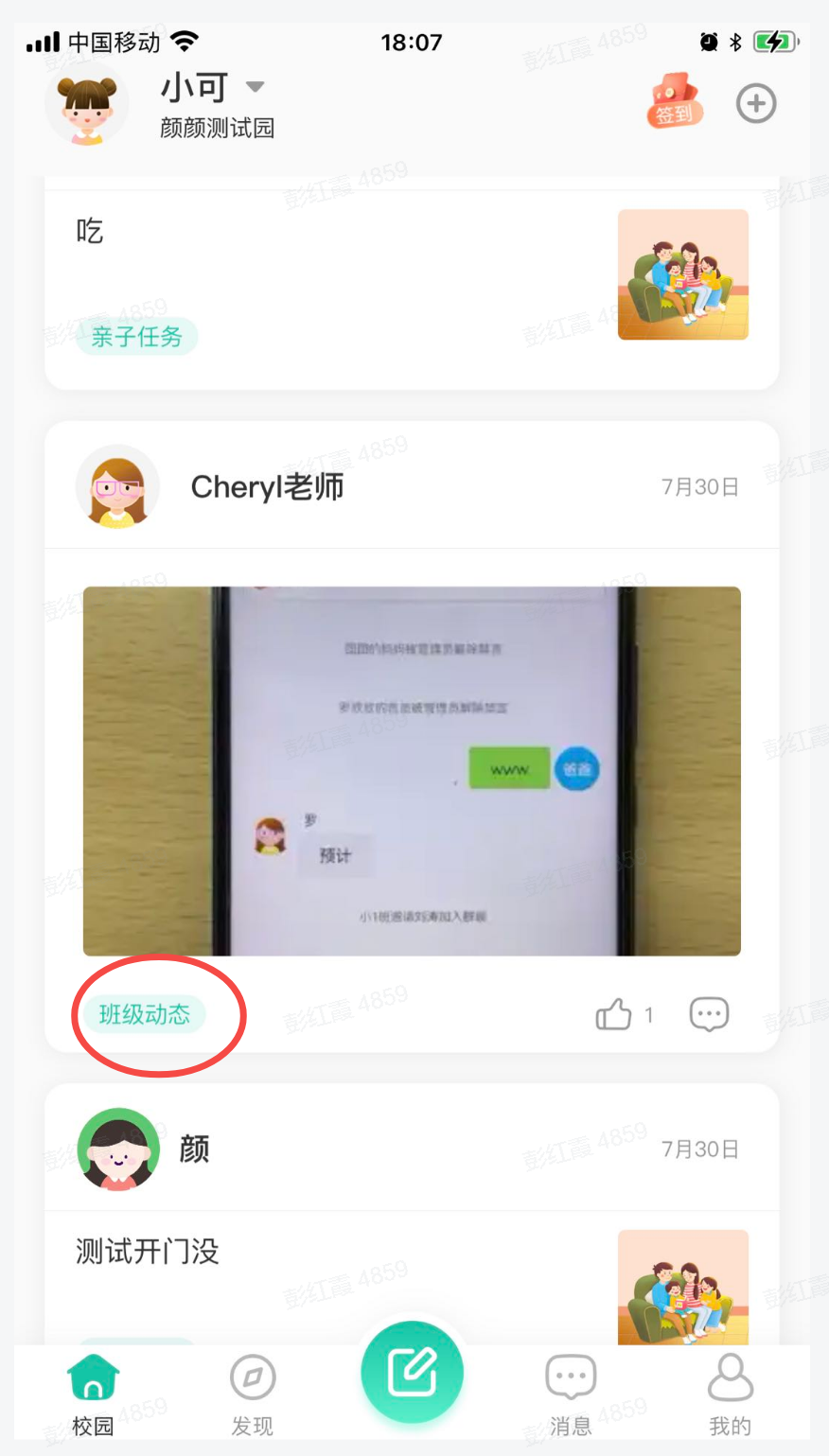Comment on Cheryl老师's post
This screenshot has height=1456, width=829.
[x=709, y=1014]
